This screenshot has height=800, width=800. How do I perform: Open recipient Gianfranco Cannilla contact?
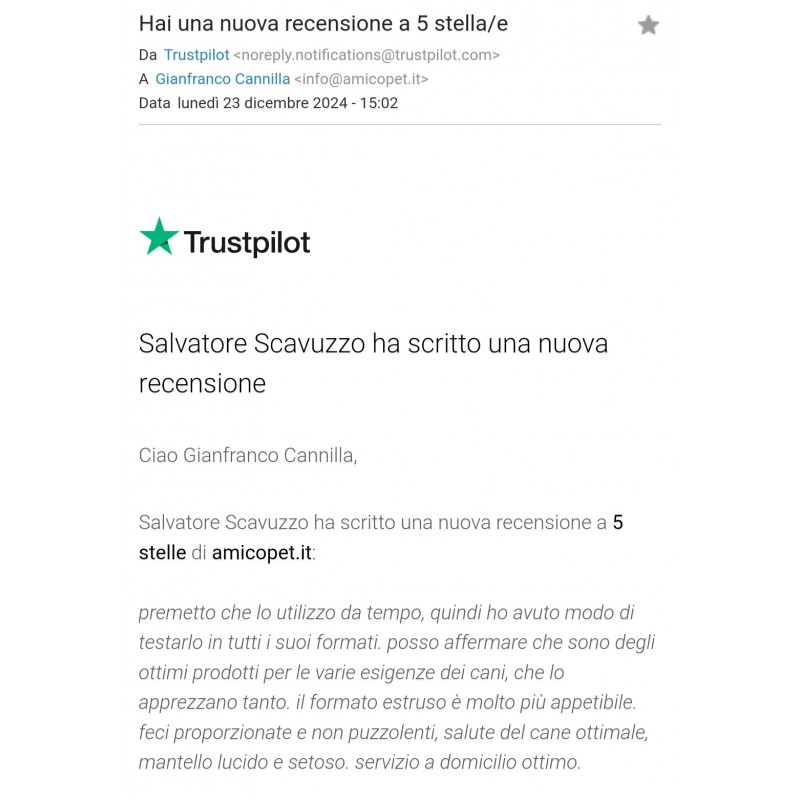222,79
